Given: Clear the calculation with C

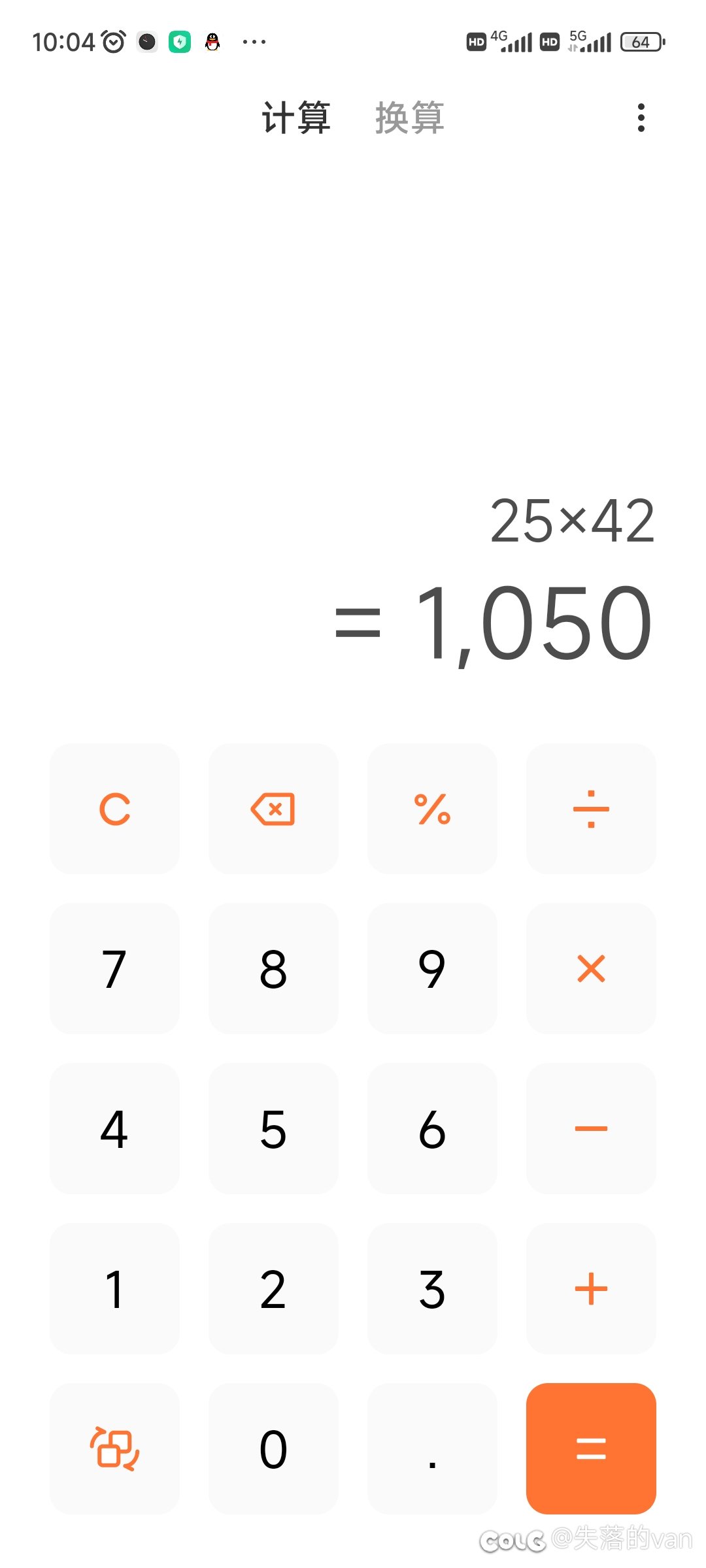Looking at the screenshot, I should tap(114, 809).
